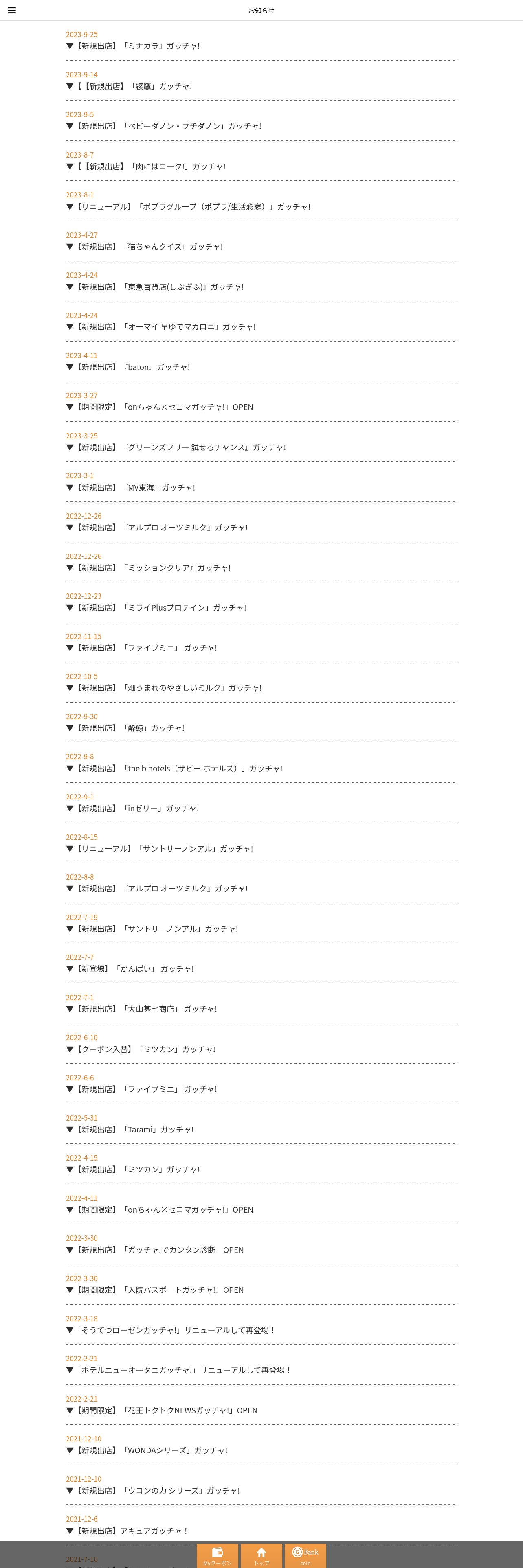
Task: Expand the 入院パスポートガッチャ! notice
Action: [x=155, y=1290]
